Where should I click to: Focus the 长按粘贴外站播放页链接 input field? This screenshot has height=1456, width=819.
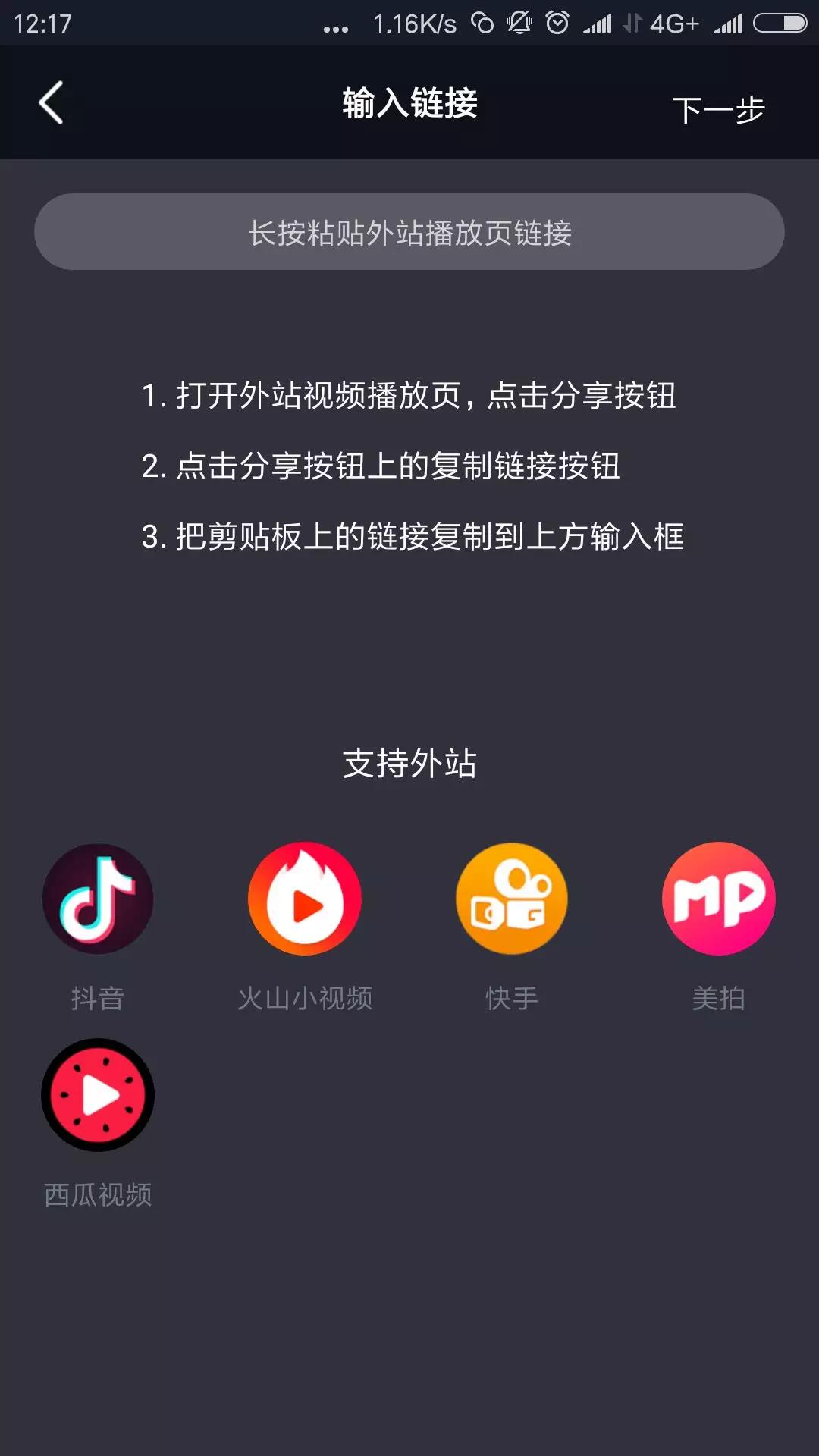(409, 232)
